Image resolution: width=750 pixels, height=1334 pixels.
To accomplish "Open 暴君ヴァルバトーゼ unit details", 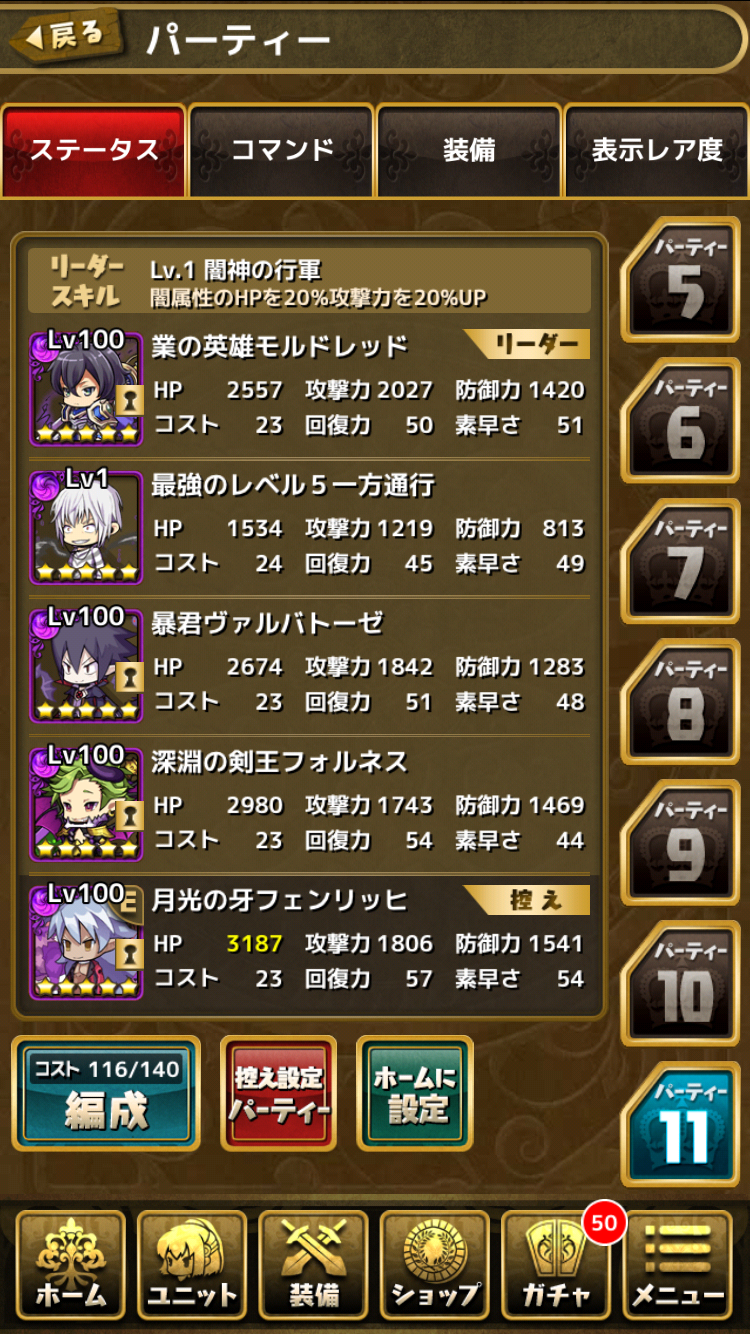I will click(86, 665).
